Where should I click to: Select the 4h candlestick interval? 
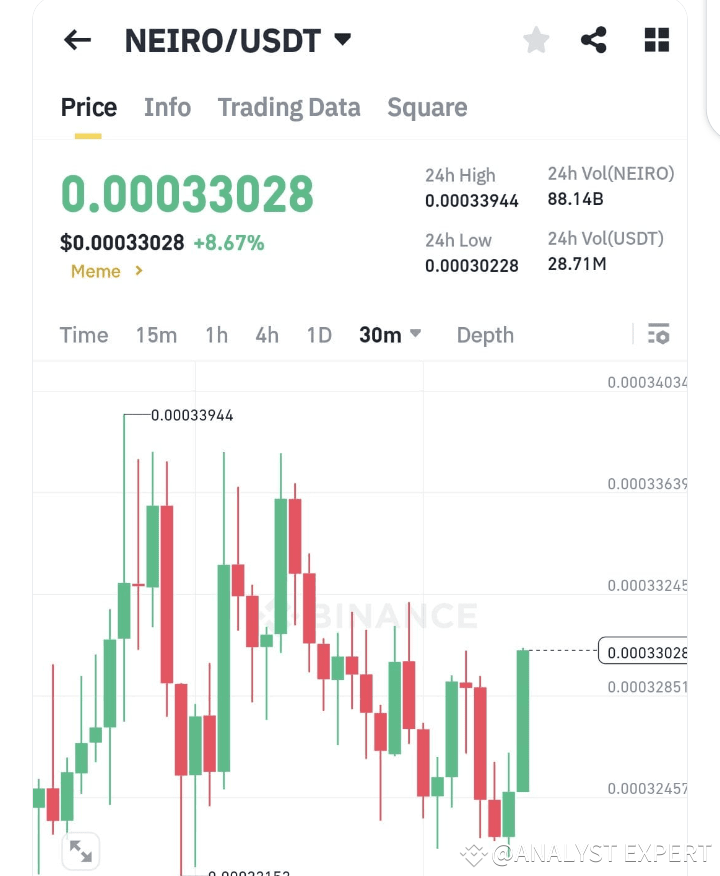tap(267, 335)
